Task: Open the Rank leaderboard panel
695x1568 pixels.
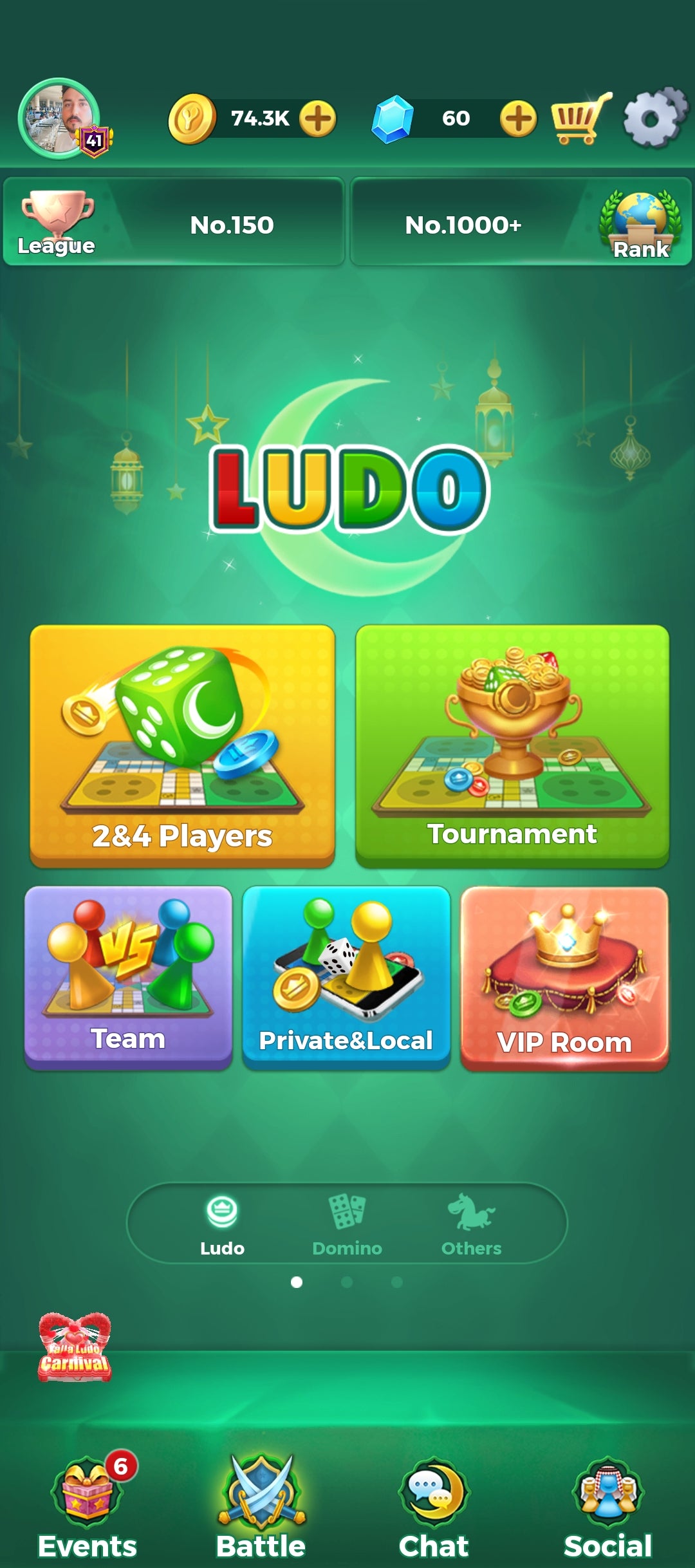Action: point(520,222)
